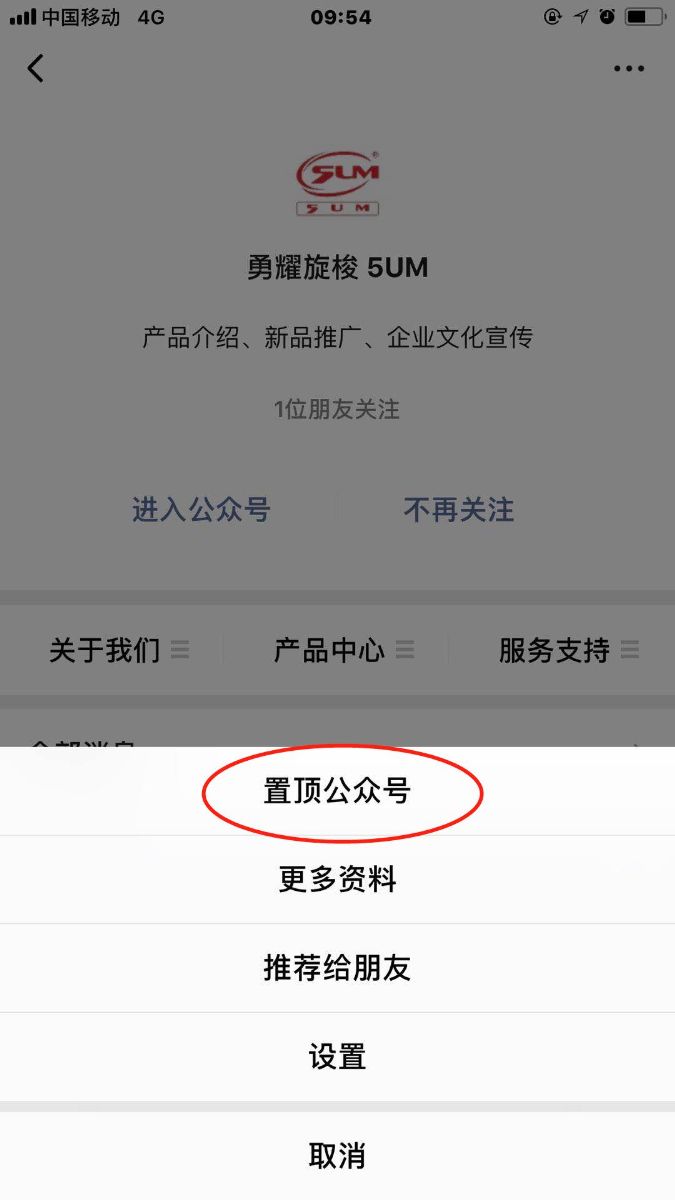Open 设置 from the action sheet
The image size is (675, 1200).
click(x=337, y=1057)
